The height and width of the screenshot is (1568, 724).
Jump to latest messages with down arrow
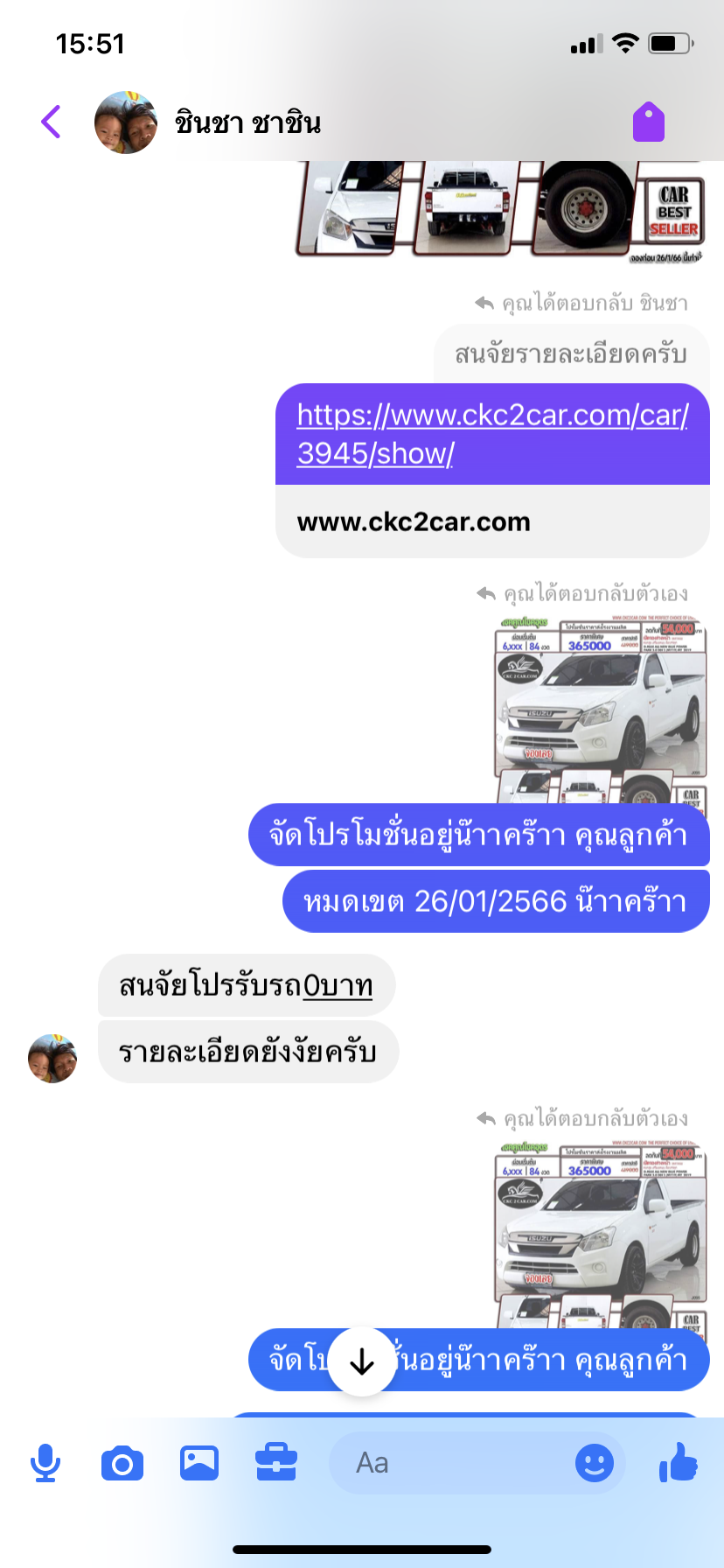(362, 1361)
